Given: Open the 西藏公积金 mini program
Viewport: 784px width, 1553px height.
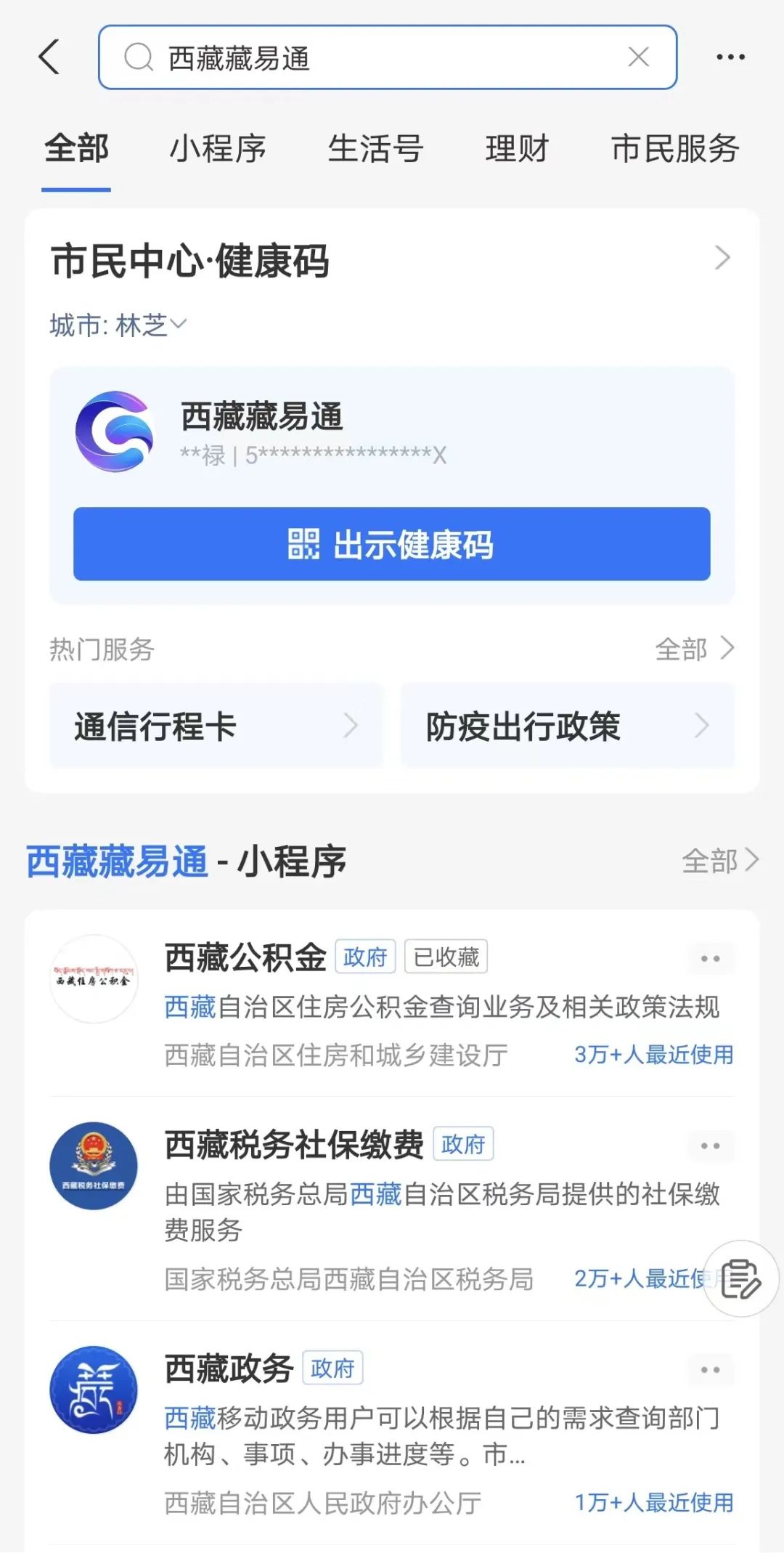Looking at the screenshot, I should [392, 1004].
